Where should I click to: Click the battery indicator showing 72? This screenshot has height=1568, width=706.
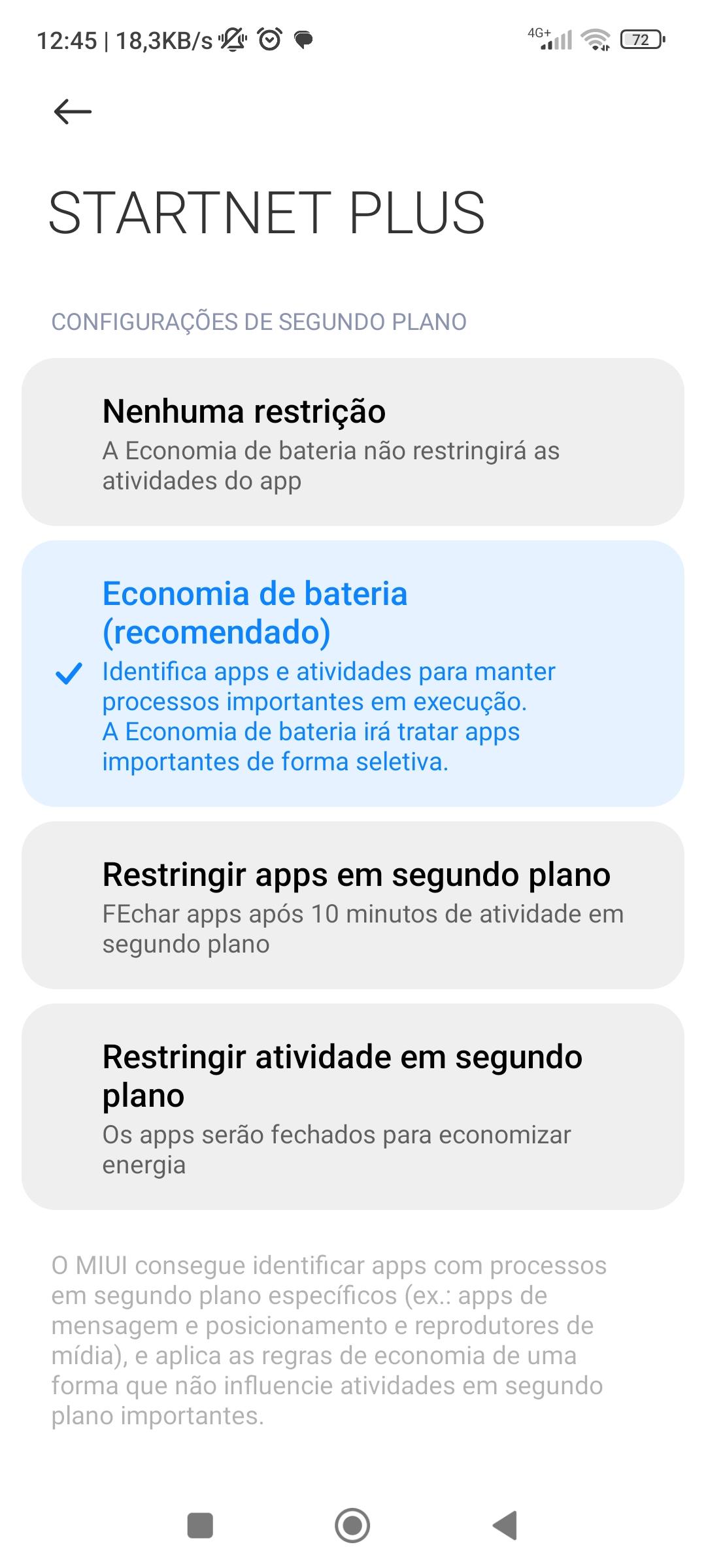pos(641,41)
